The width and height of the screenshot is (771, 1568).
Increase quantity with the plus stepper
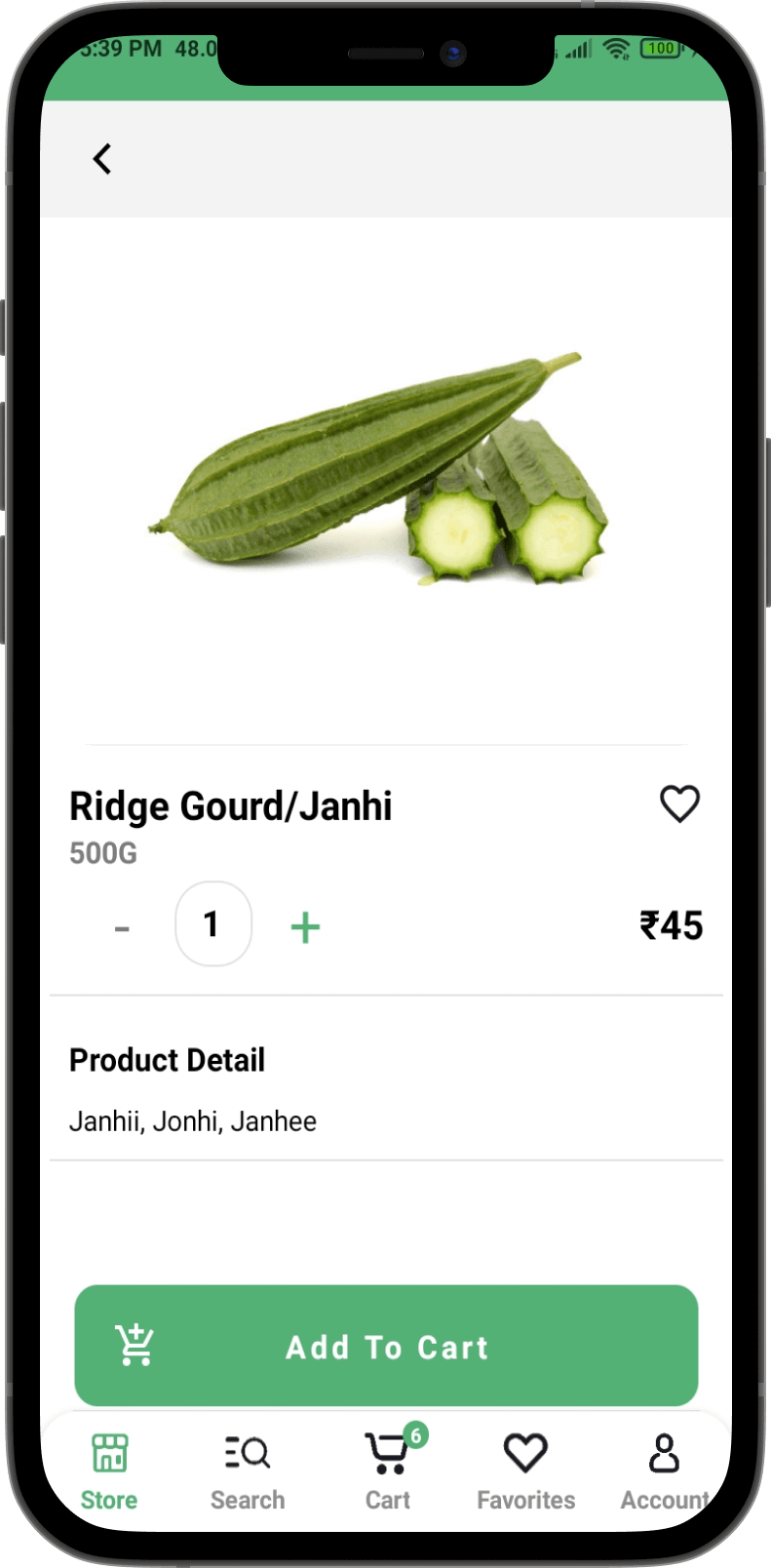point(304,924)
